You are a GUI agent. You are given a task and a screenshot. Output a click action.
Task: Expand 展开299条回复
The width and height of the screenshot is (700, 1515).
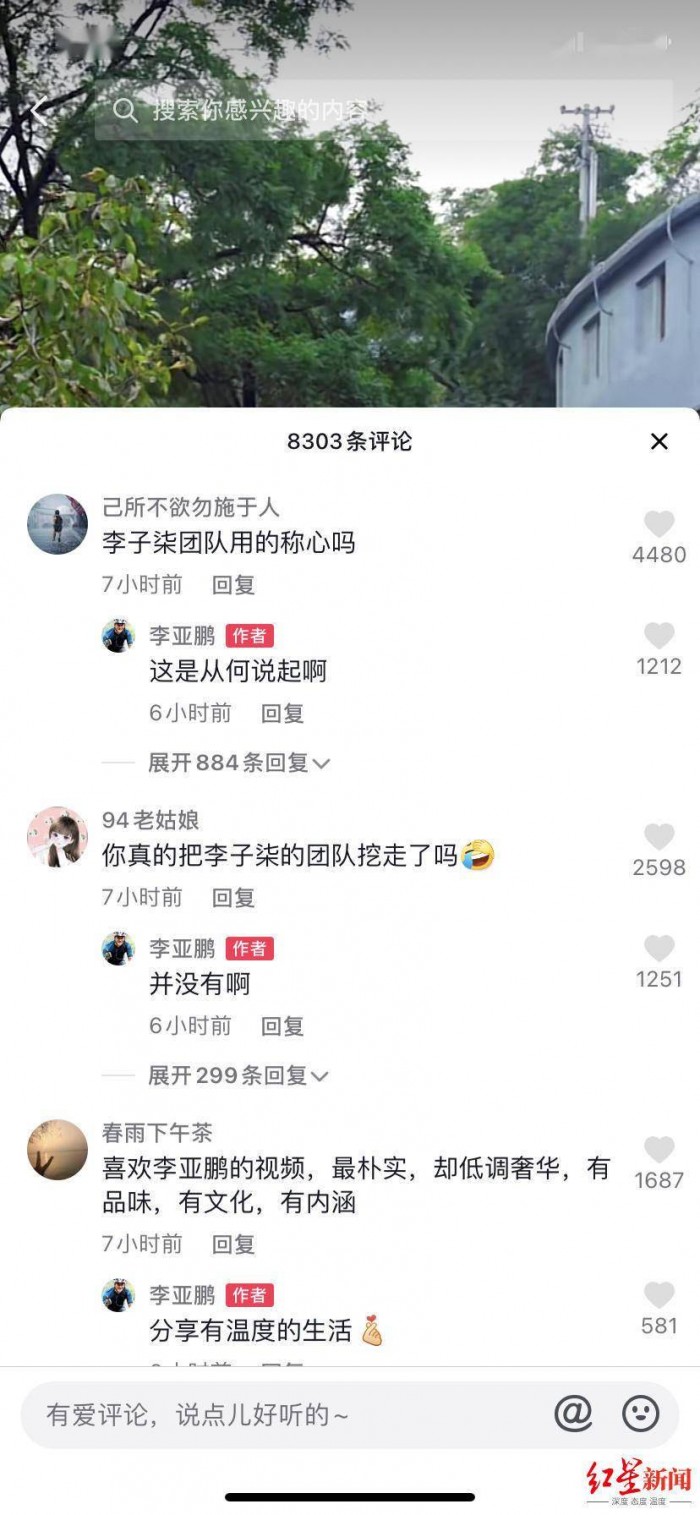point(238,1076)
